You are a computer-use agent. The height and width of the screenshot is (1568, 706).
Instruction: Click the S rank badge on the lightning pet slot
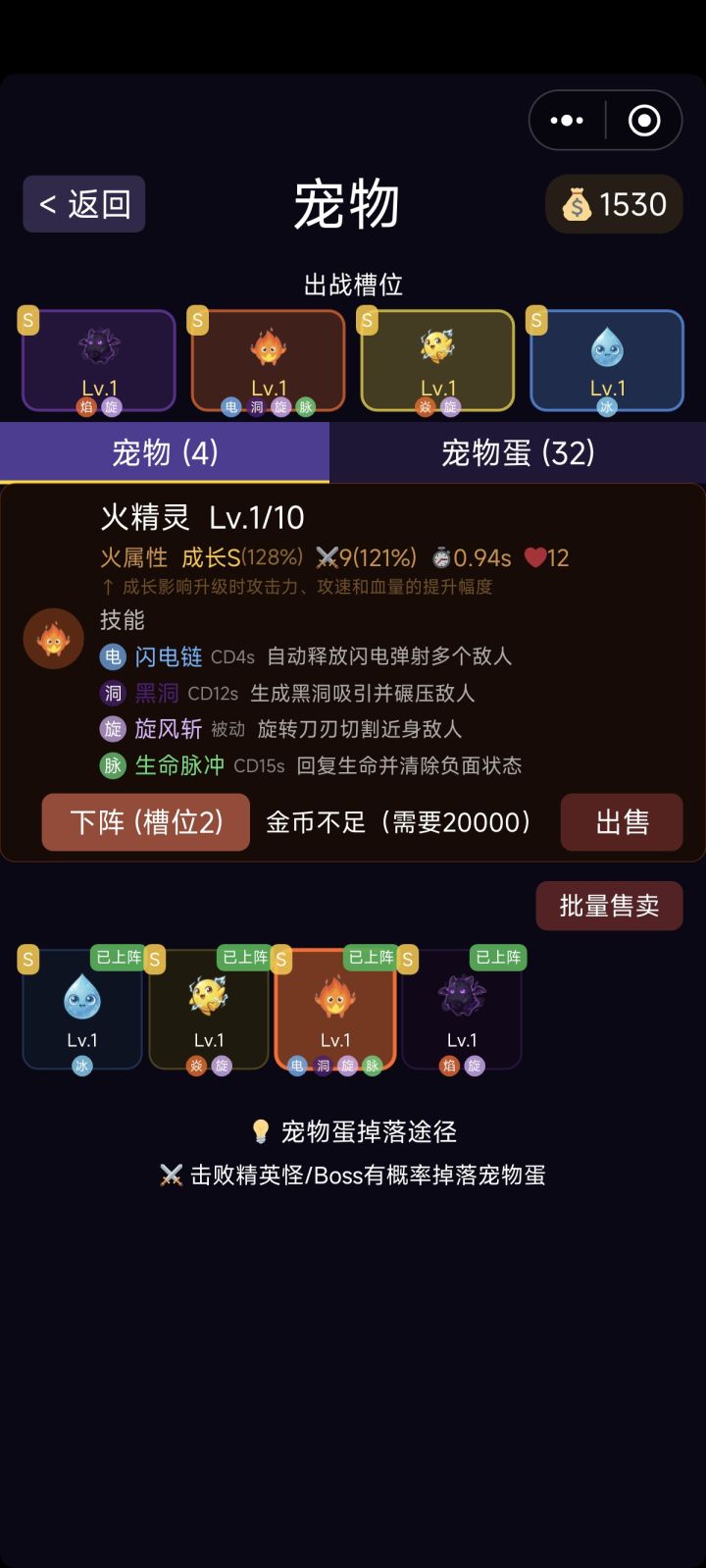[x=366, y=319]
